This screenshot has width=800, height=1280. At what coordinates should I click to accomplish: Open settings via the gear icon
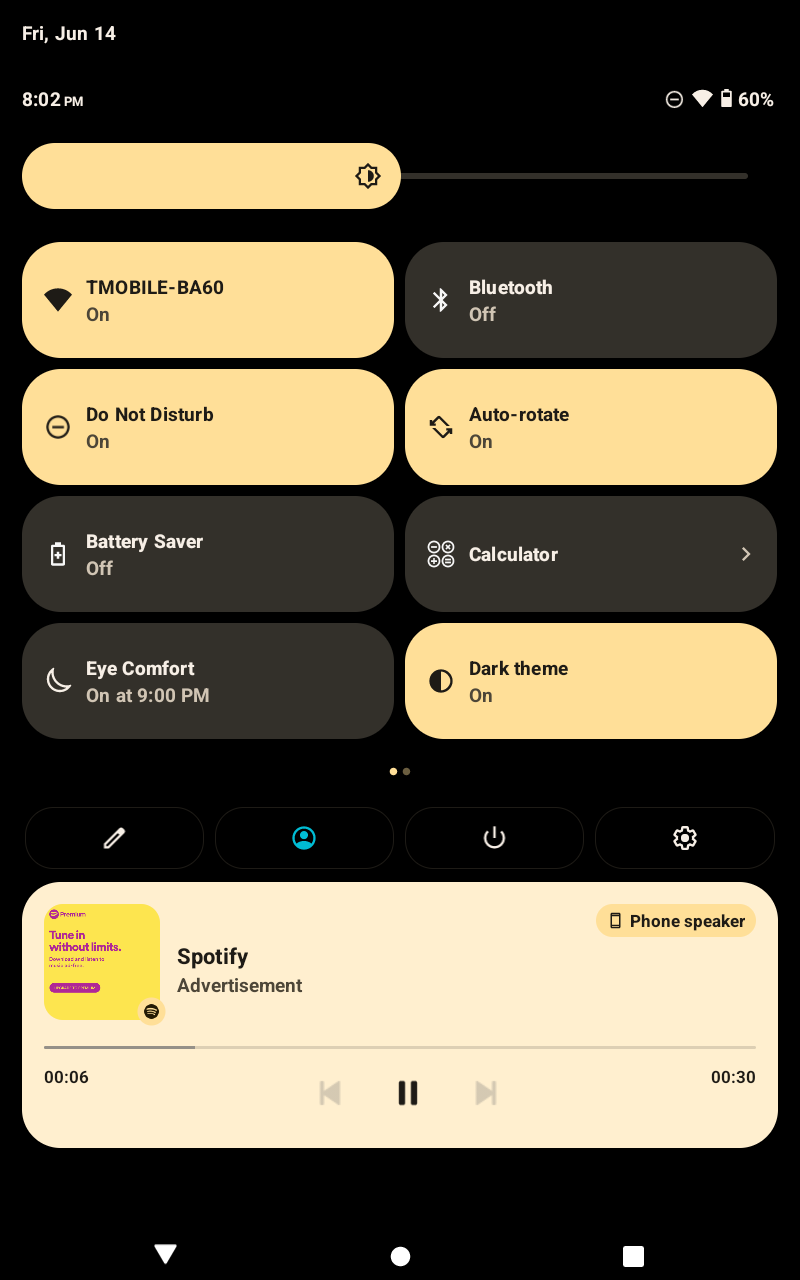pyautogui.click(x=685, y=838)
